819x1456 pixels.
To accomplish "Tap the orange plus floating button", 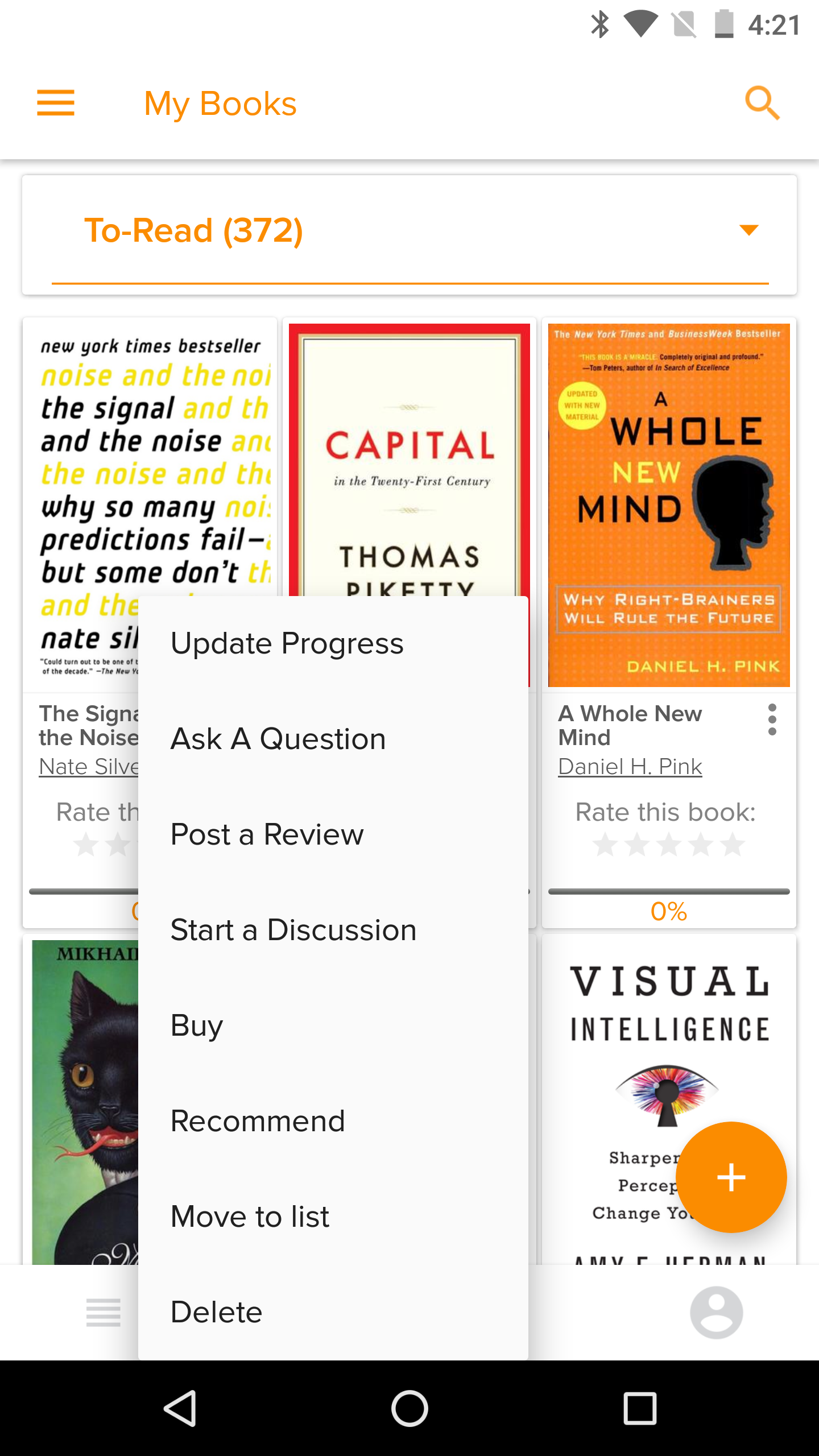I will (x=731, y=1177).
